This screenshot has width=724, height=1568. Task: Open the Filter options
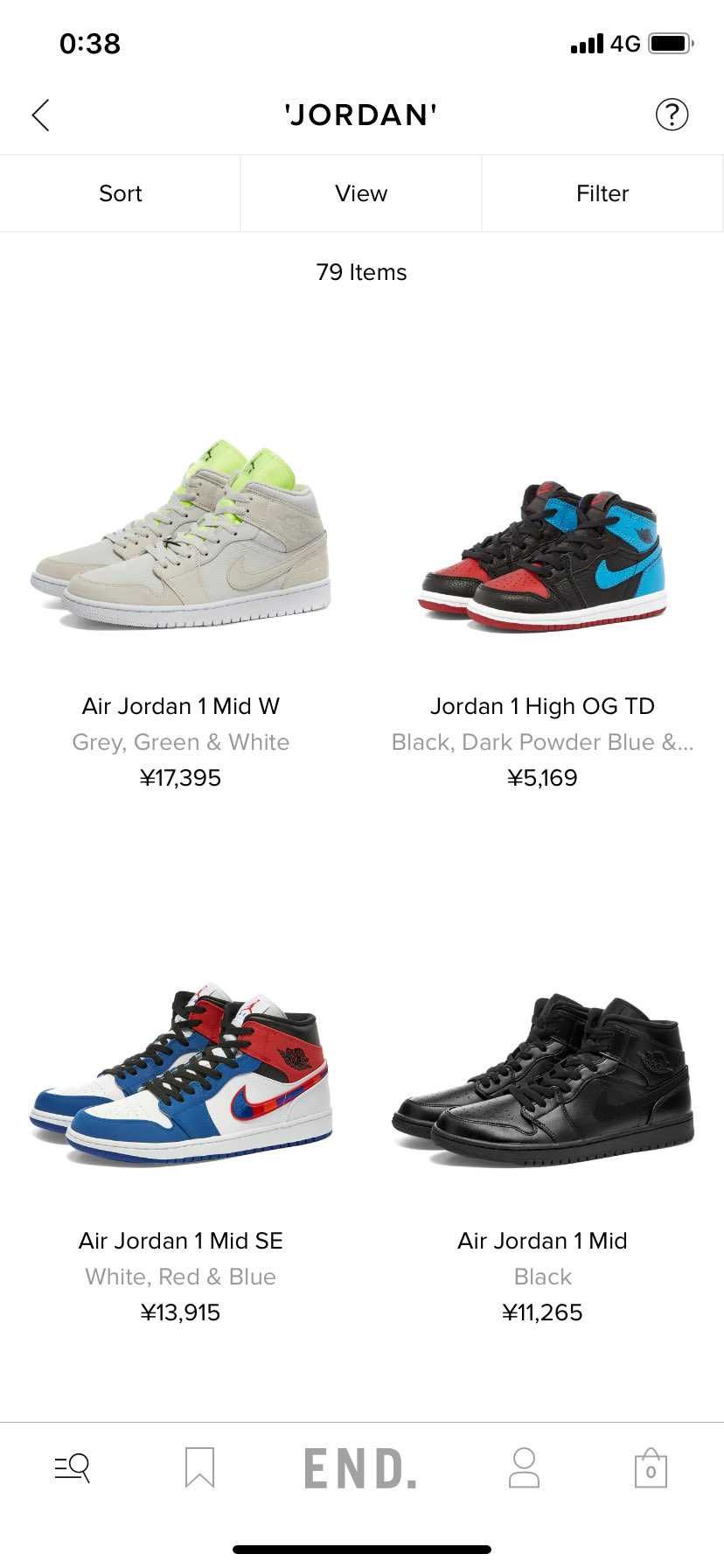[x=602, y=193]
